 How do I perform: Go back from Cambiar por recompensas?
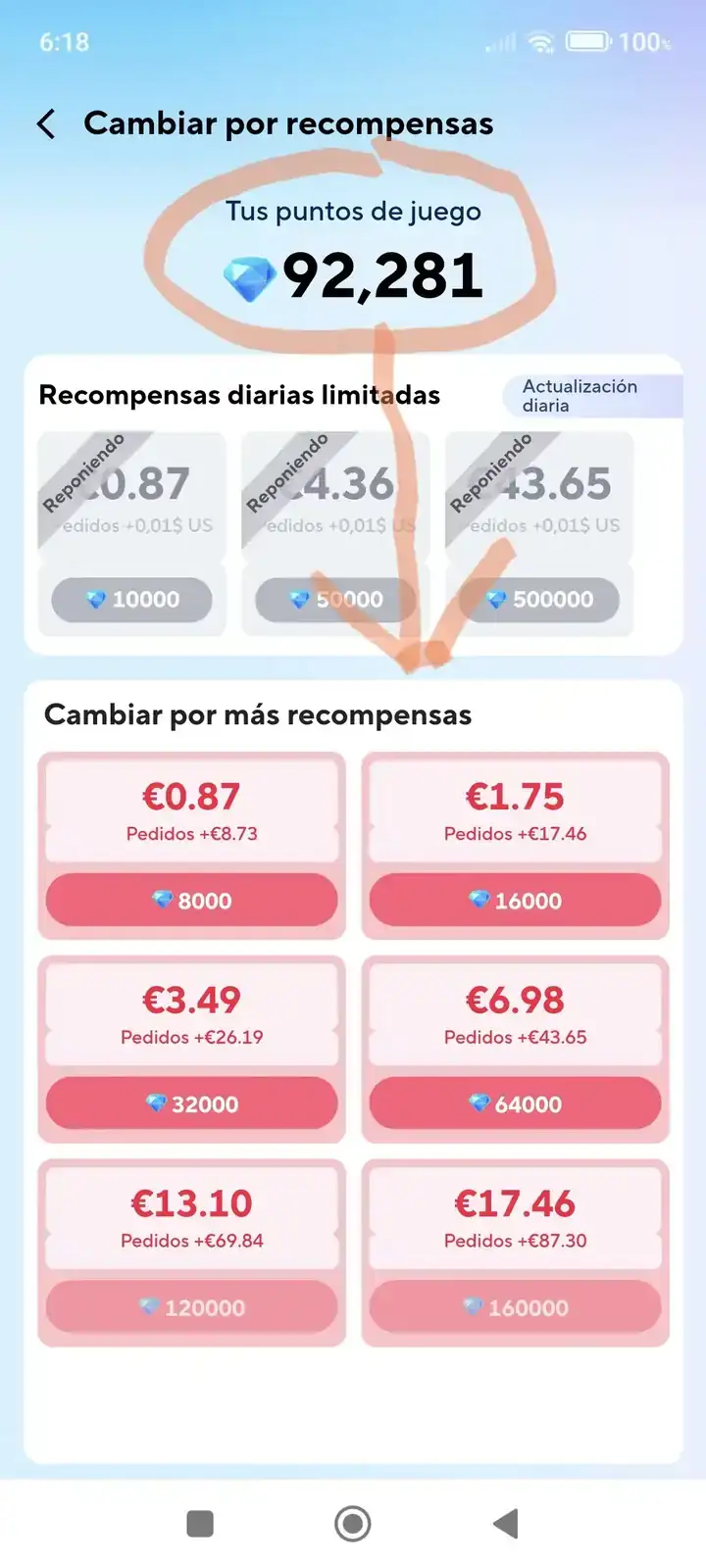tap(46, 124)
